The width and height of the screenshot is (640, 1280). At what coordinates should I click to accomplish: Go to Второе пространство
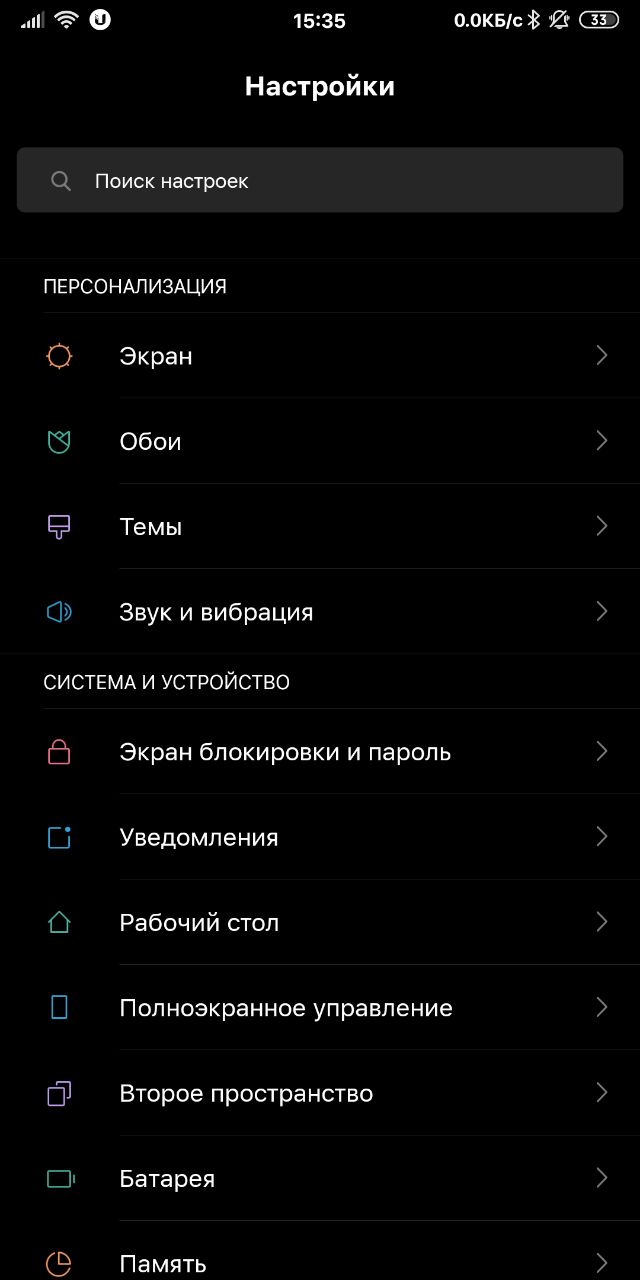(320, 1093)
